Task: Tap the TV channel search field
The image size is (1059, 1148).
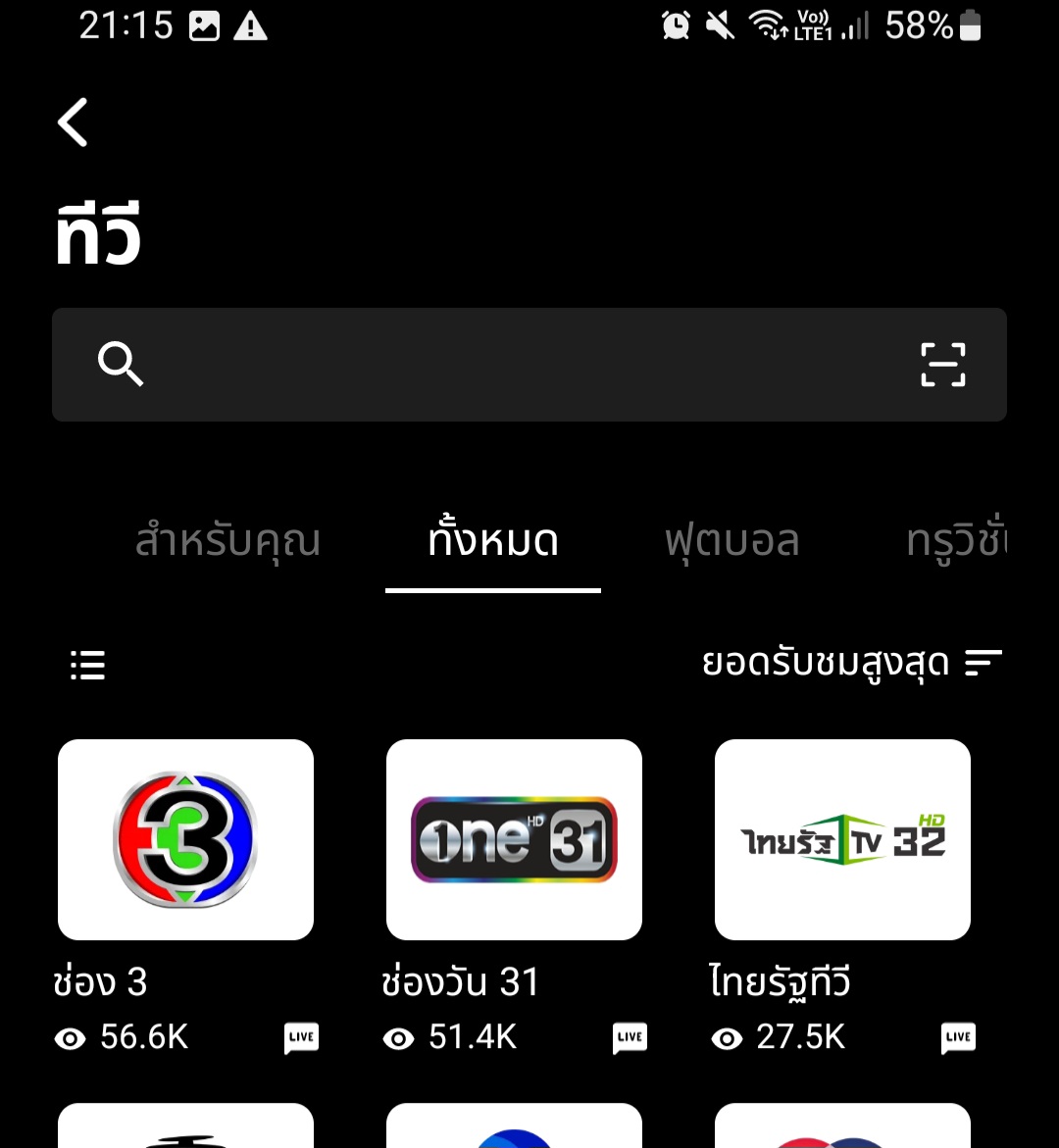Action: pos(510,365)
